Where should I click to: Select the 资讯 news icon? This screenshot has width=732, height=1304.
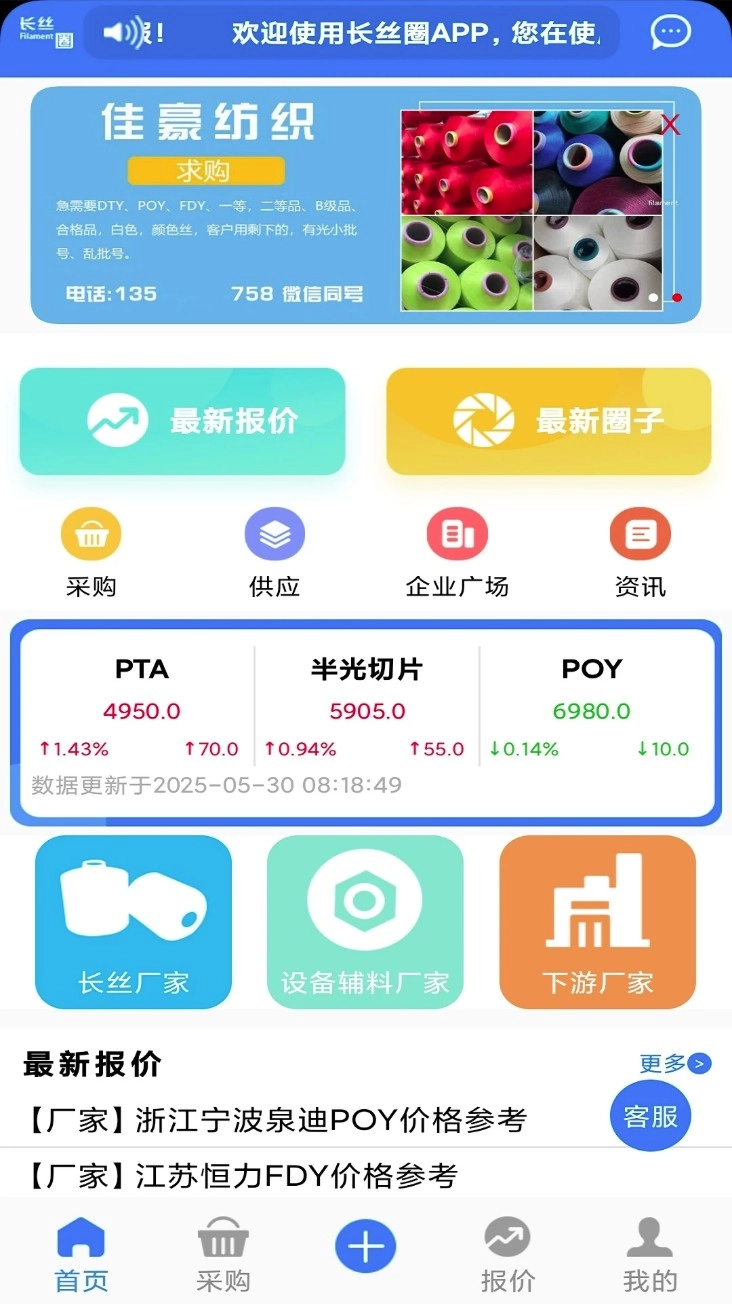click(640, 533)
